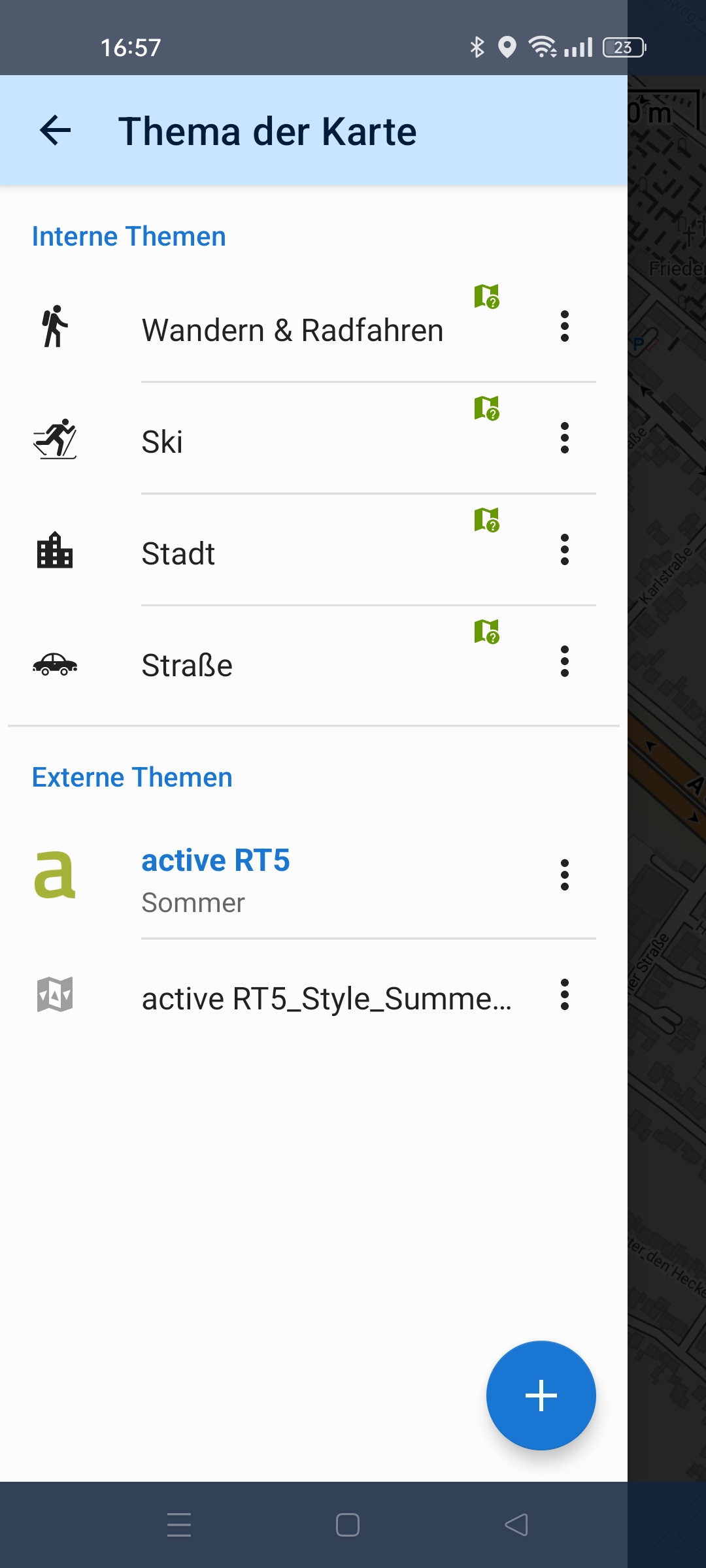Tap the system back button
This screenshot has width=706, height=1568.
pyautogui.click(x=516, y=1525)
